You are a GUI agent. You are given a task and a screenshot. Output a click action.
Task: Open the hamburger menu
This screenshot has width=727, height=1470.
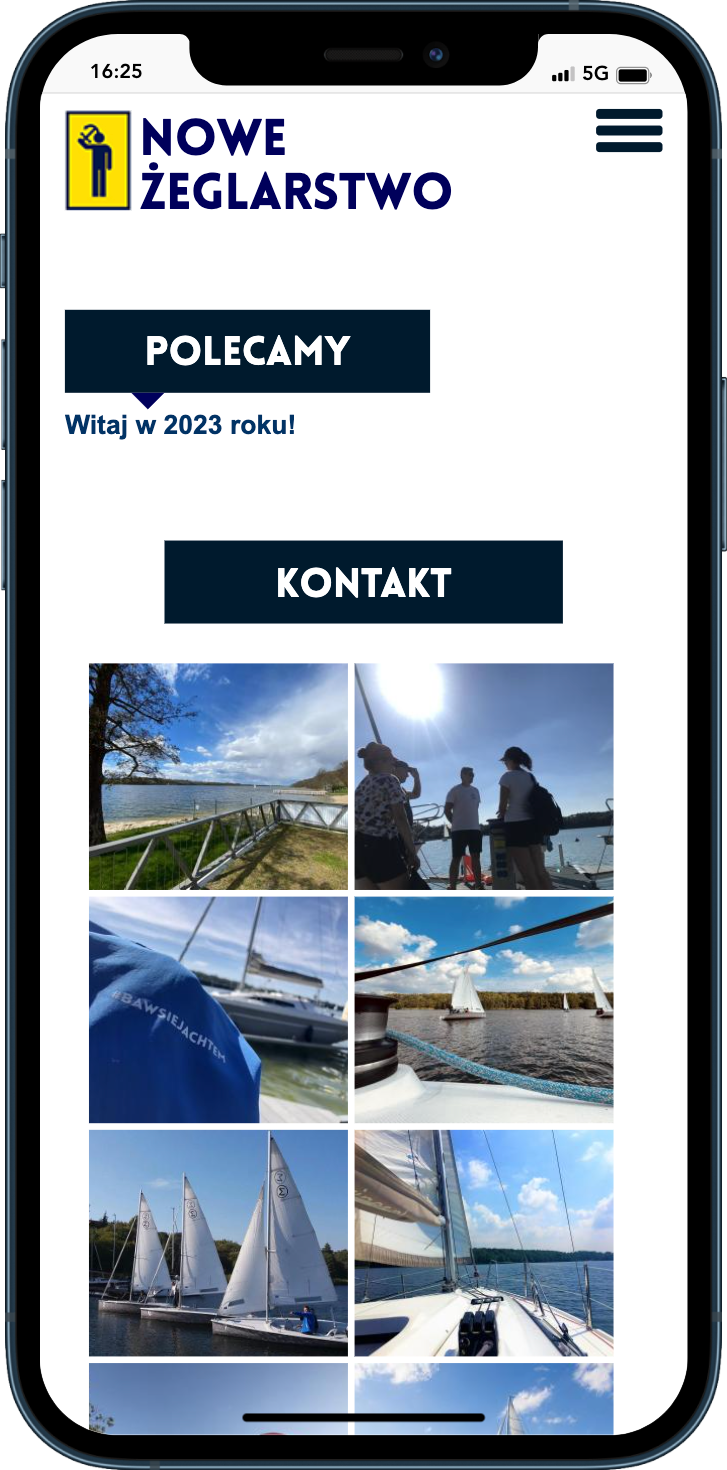coord(629,131)
